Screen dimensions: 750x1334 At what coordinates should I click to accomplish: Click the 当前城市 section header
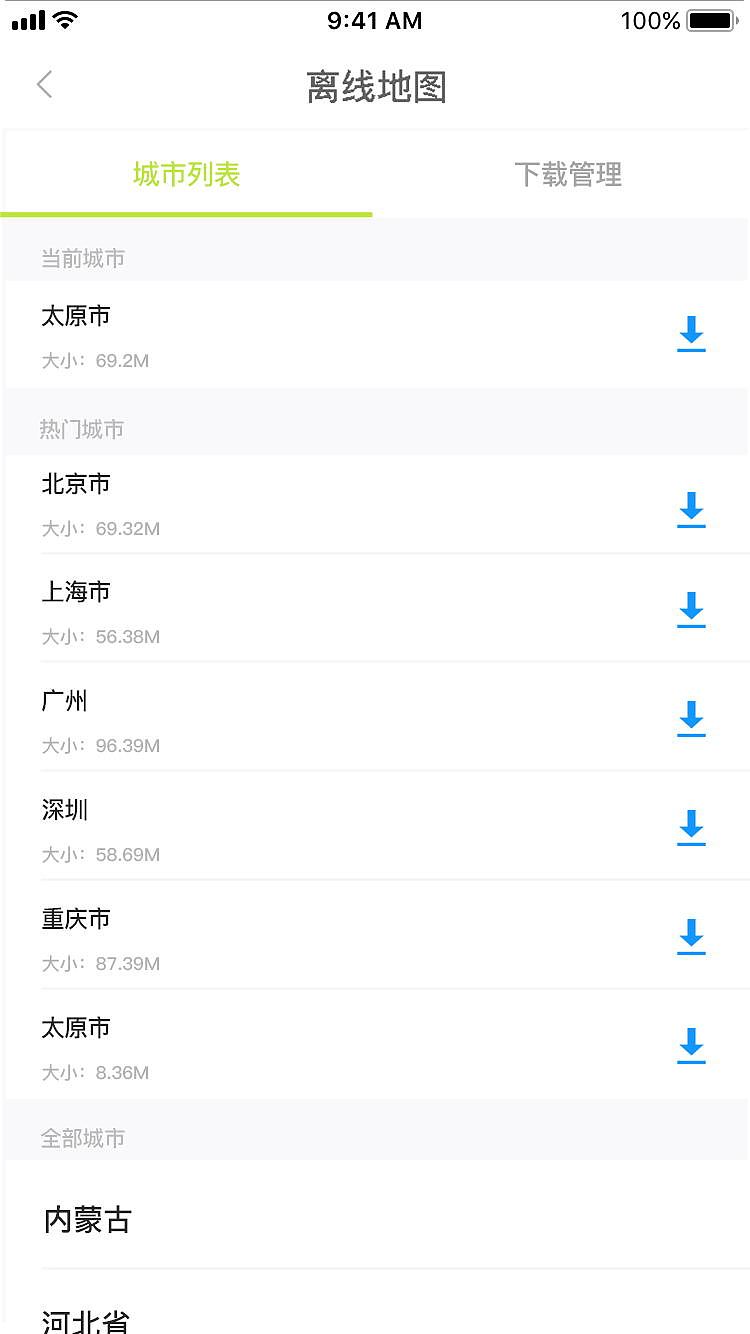[80, 258]
